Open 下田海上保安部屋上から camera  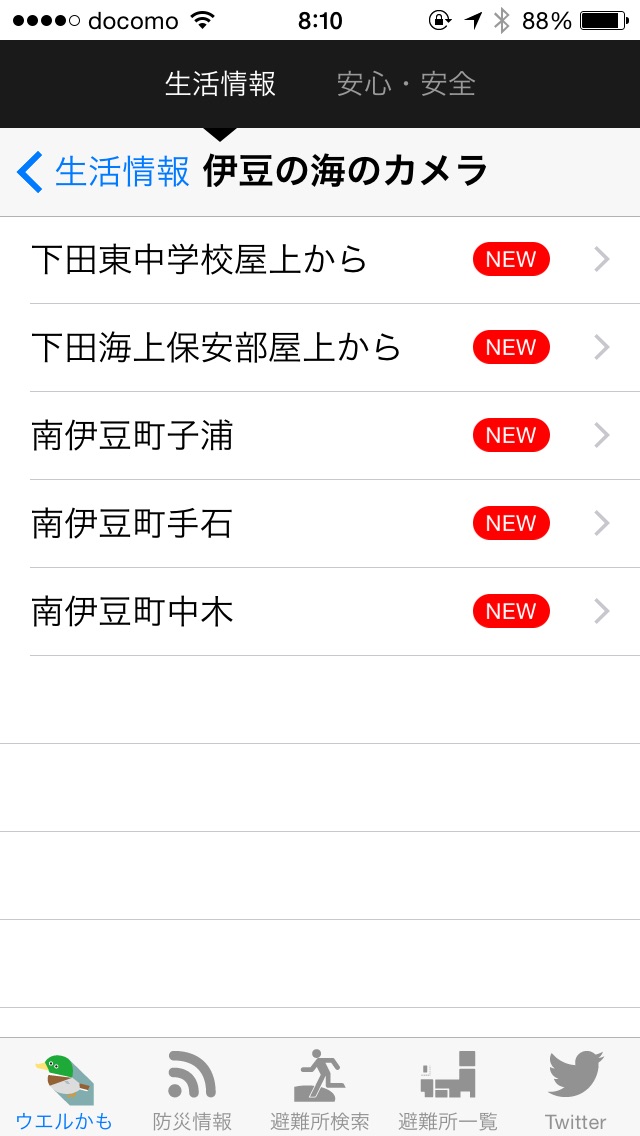tap(320, 348)
